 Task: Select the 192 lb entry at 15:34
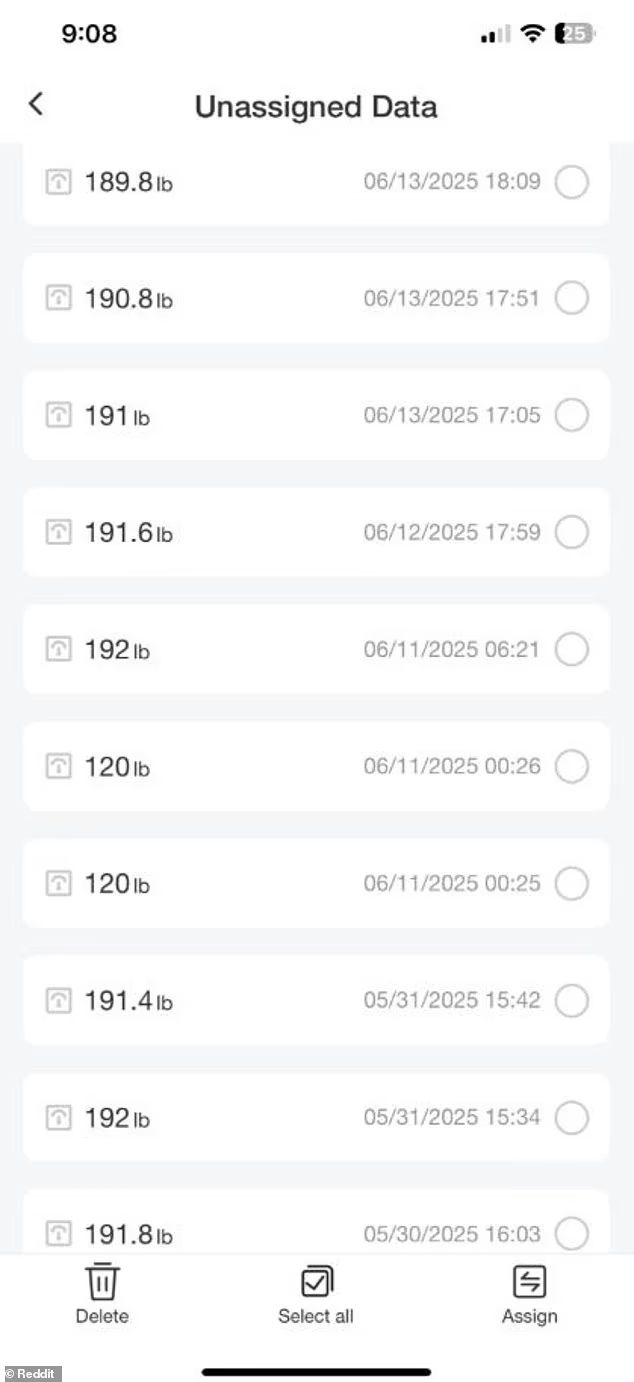571,1117
